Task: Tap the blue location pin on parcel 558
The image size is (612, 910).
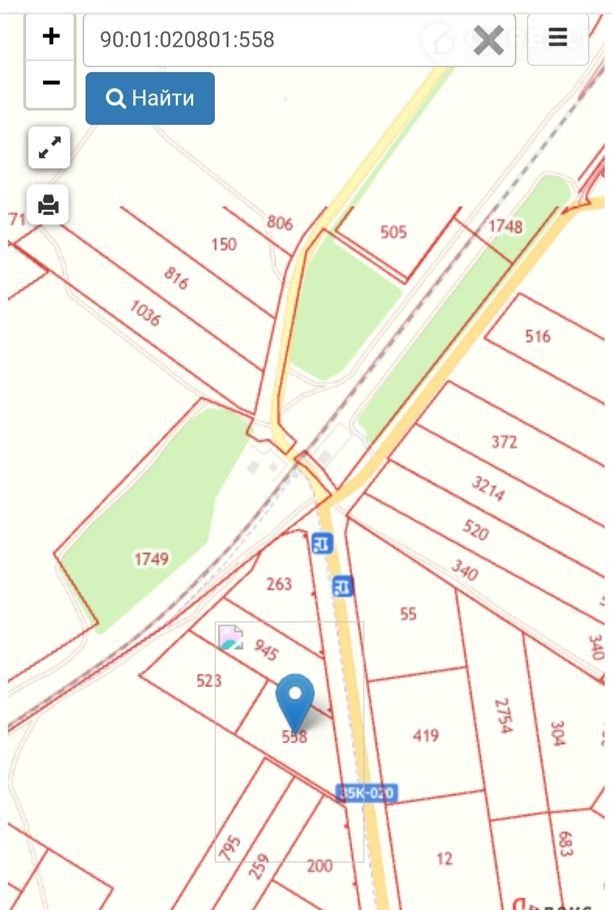Action: pos(294,700)
